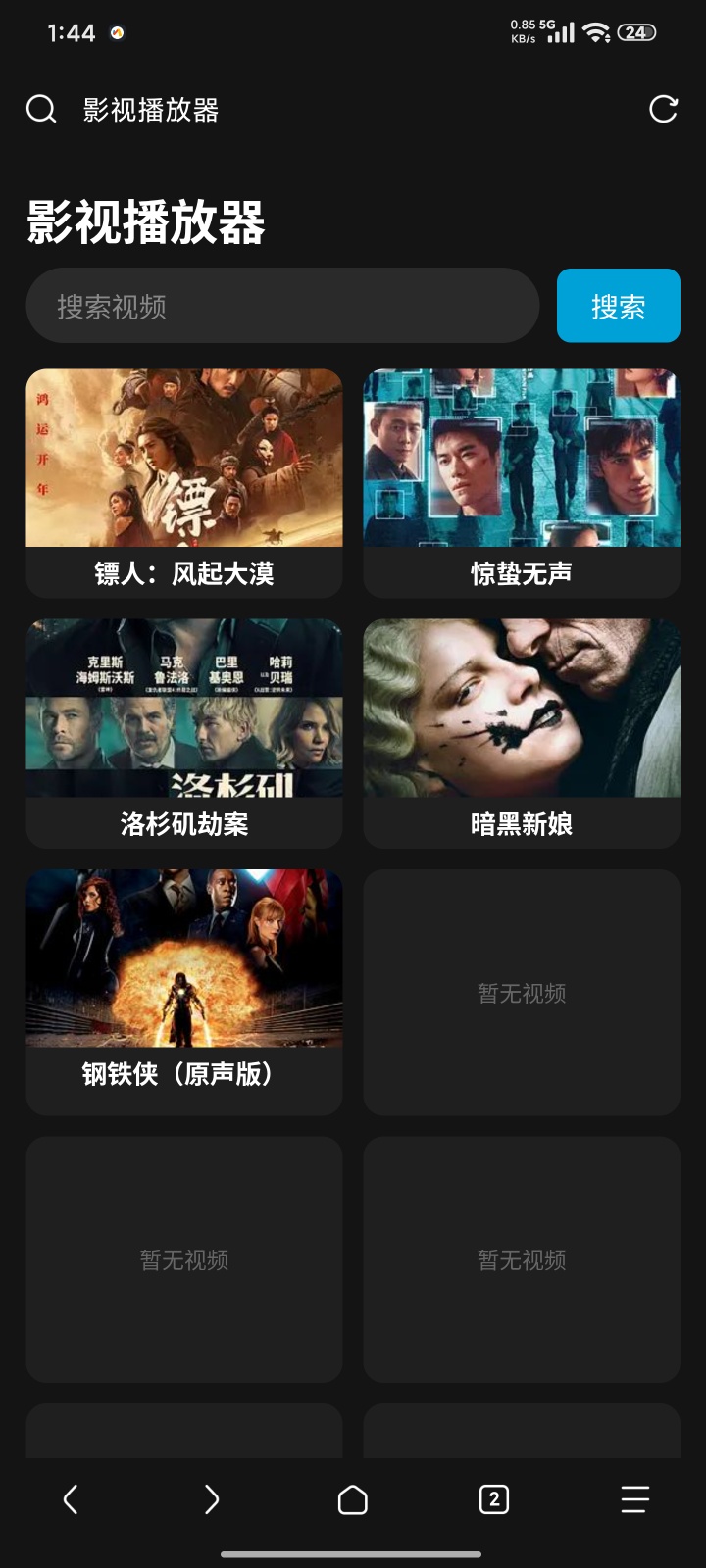Open the movie 洛杉矶劫案
706x1568 pixels.
183,732
